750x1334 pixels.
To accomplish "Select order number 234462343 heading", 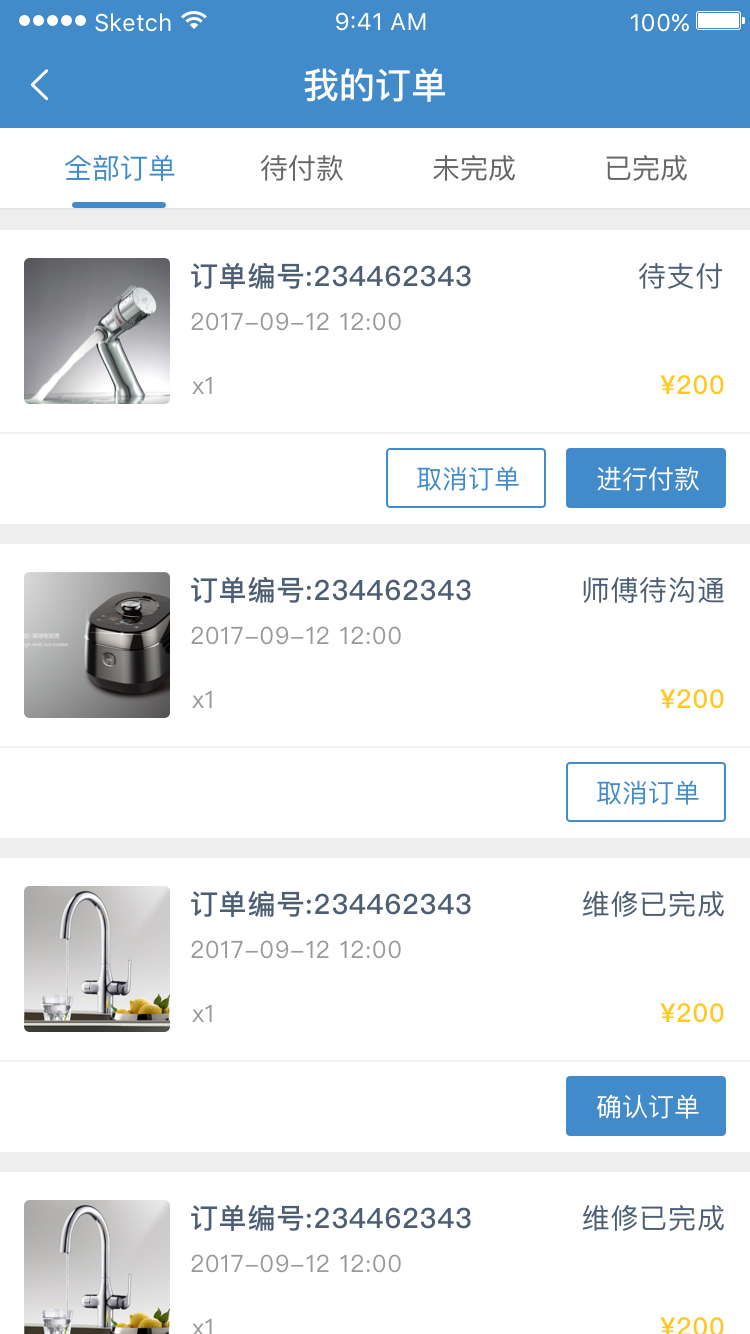I will 332,276.
